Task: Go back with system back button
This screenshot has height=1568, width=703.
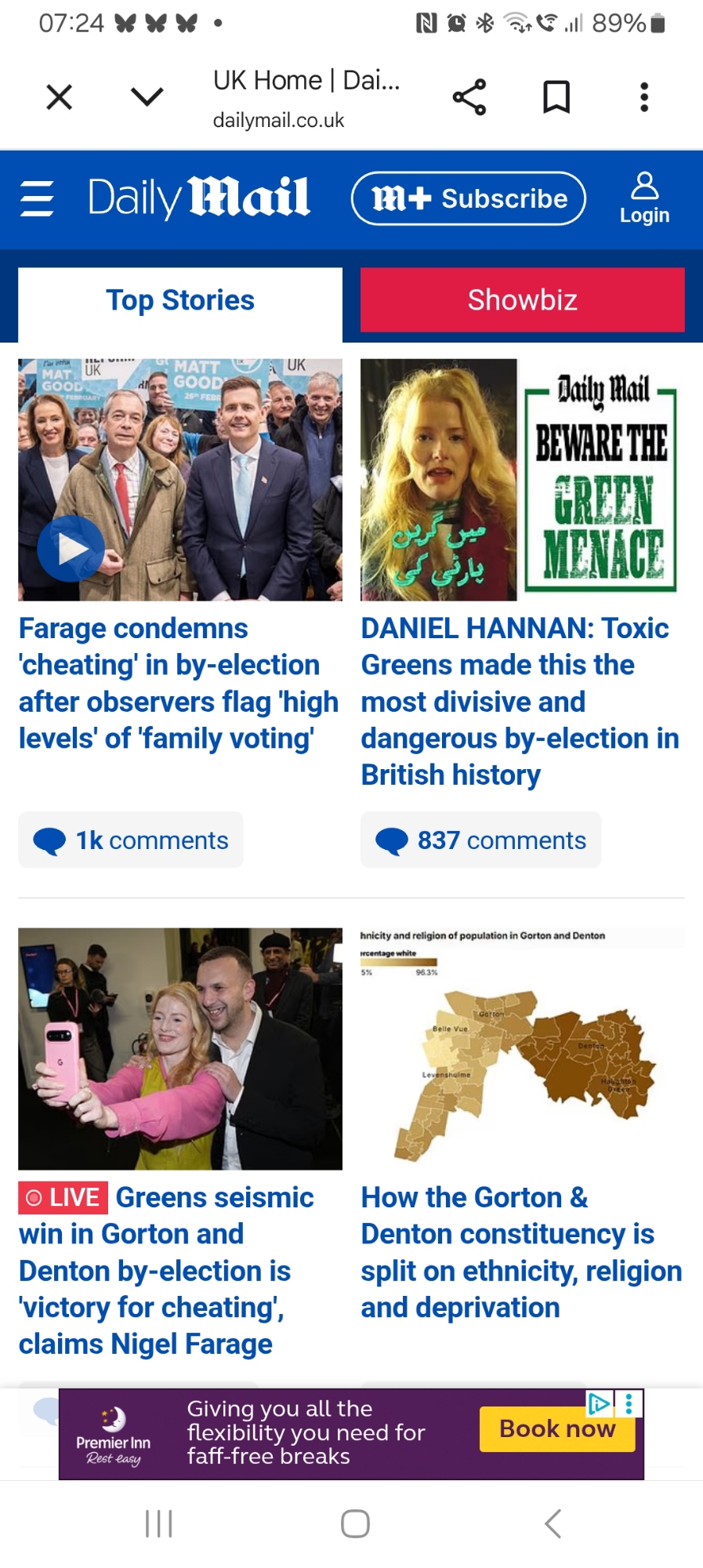Action: [553, 1524]
